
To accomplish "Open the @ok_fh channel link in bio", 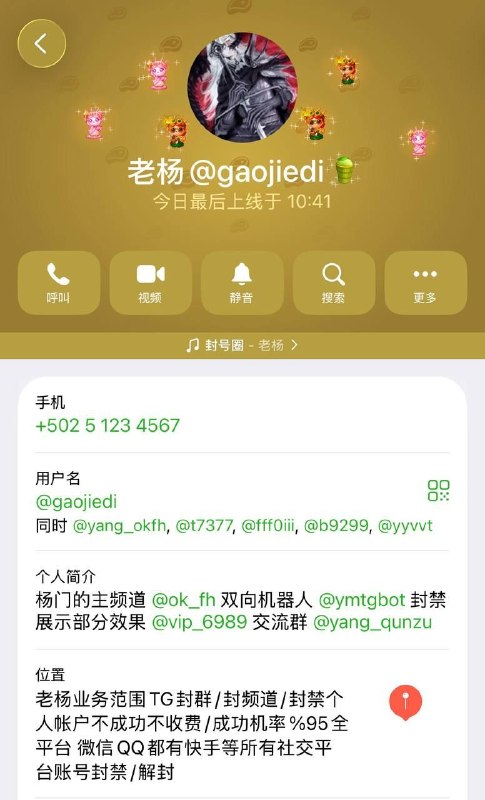I will point(184,599).
